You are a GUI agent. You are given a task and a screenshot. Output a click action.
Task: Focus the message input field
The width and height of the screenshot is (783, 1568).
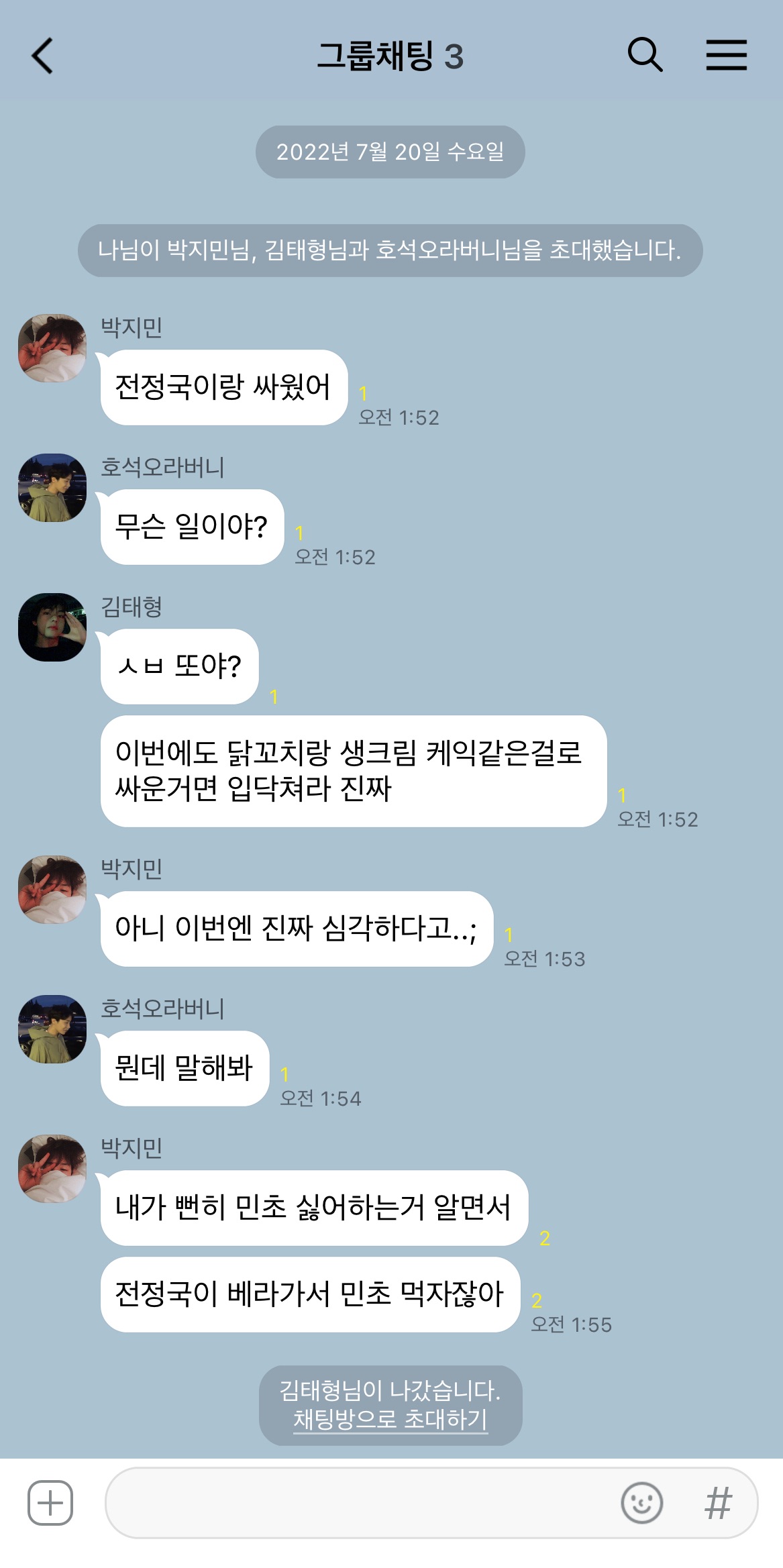point(356,1502)
